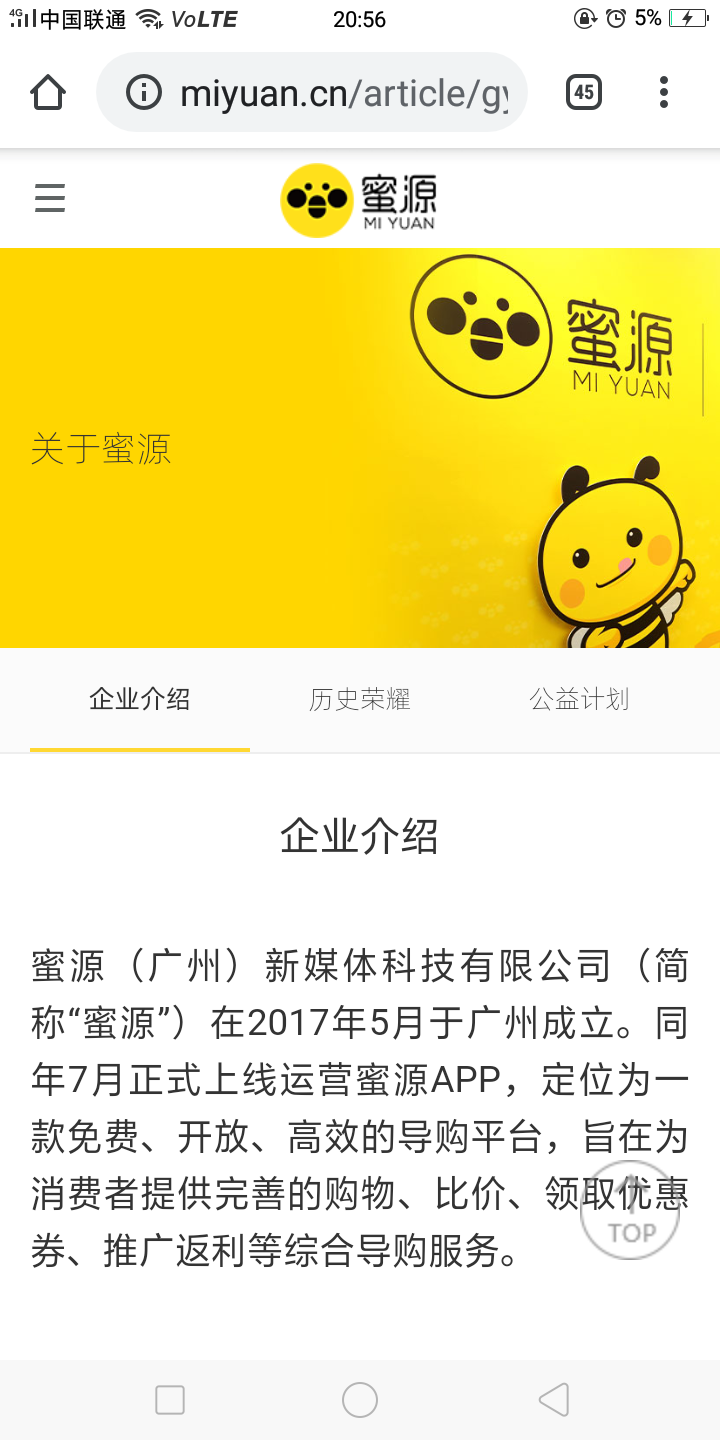Tap the page info icon in the address bar
The height and width of the screenshot is (1440, 720).
(143, 92)
